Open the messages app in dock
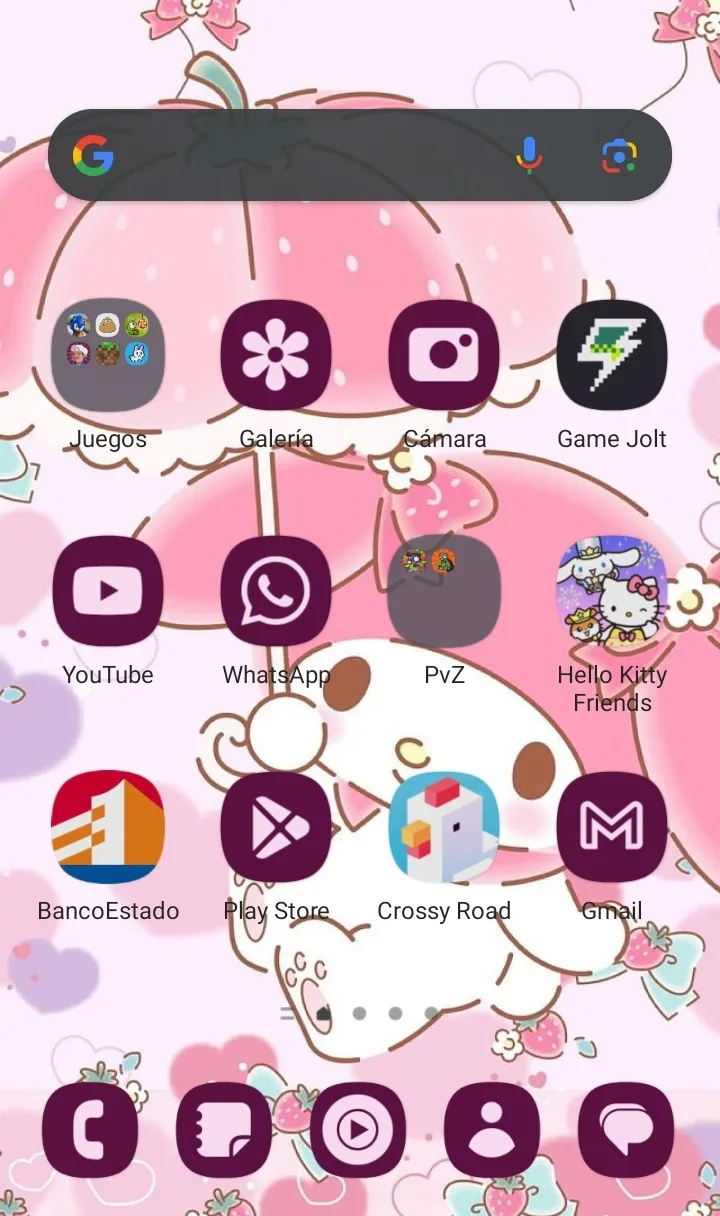This screenshot has height=1216, width=720. 626,1130
